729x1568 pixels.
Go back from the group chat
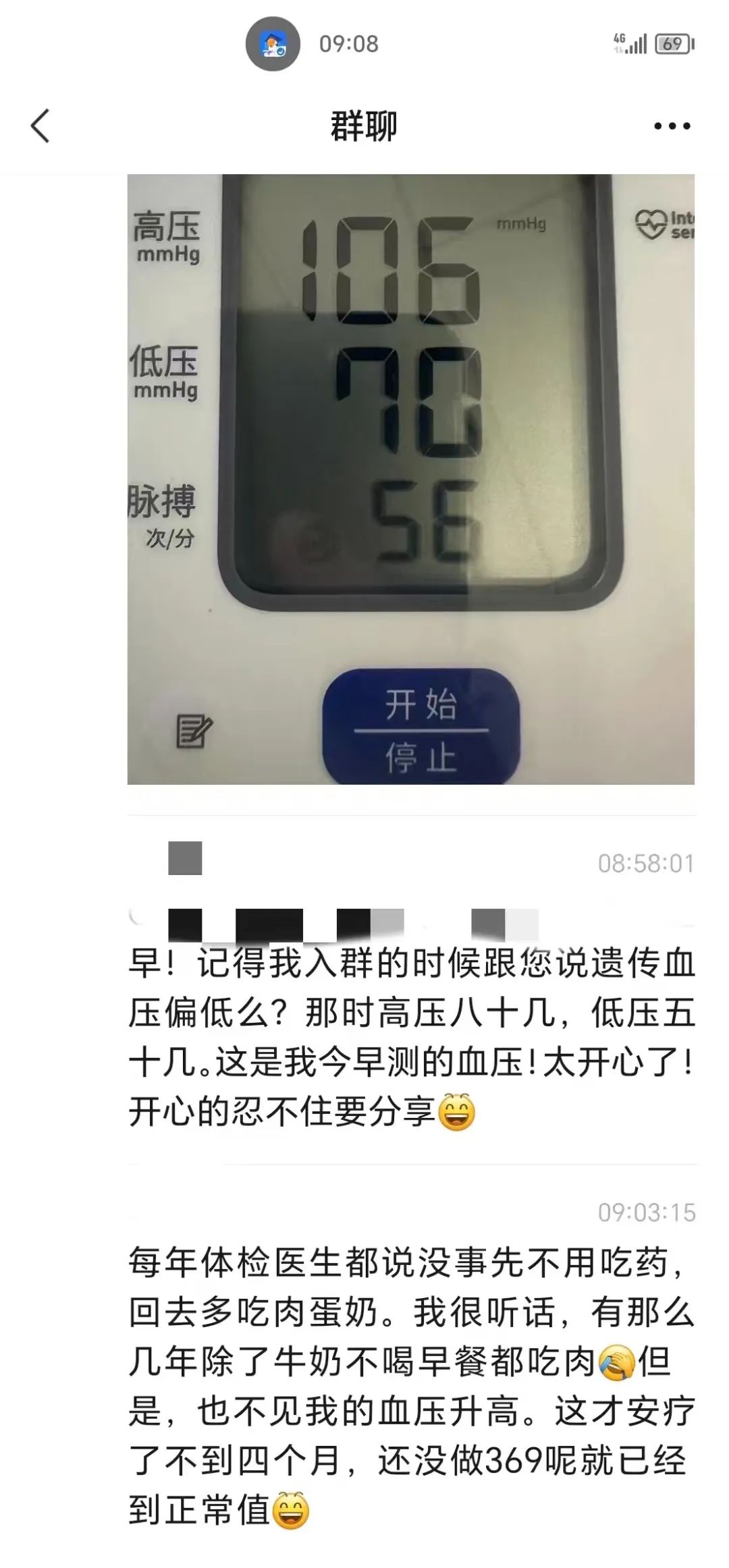(x=40, y=125)
